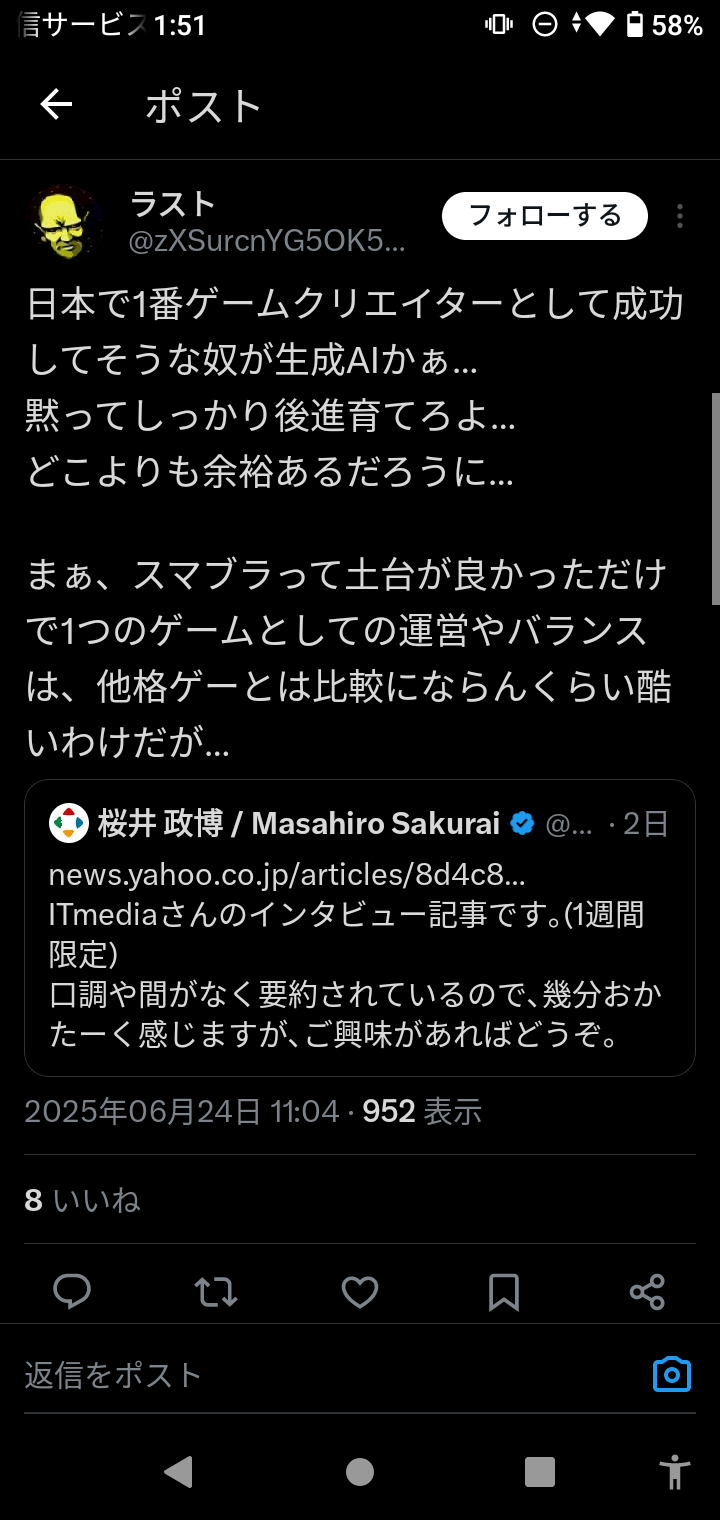Screen dimensions: 720x1520
Task: Like the post via heart icon
Action: pos(359,1292)
